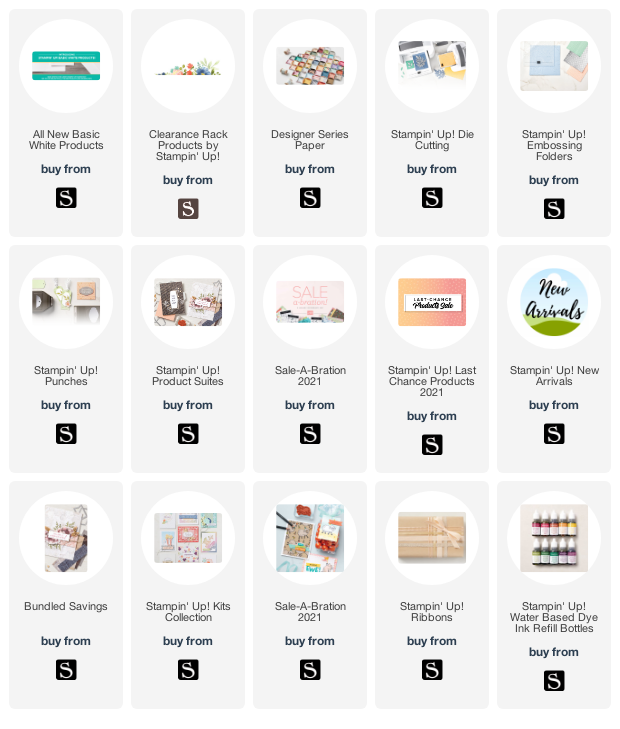Tap the store icon under Stampin' Up! Ribbons
620x729 pixels.
click(432, 670)
